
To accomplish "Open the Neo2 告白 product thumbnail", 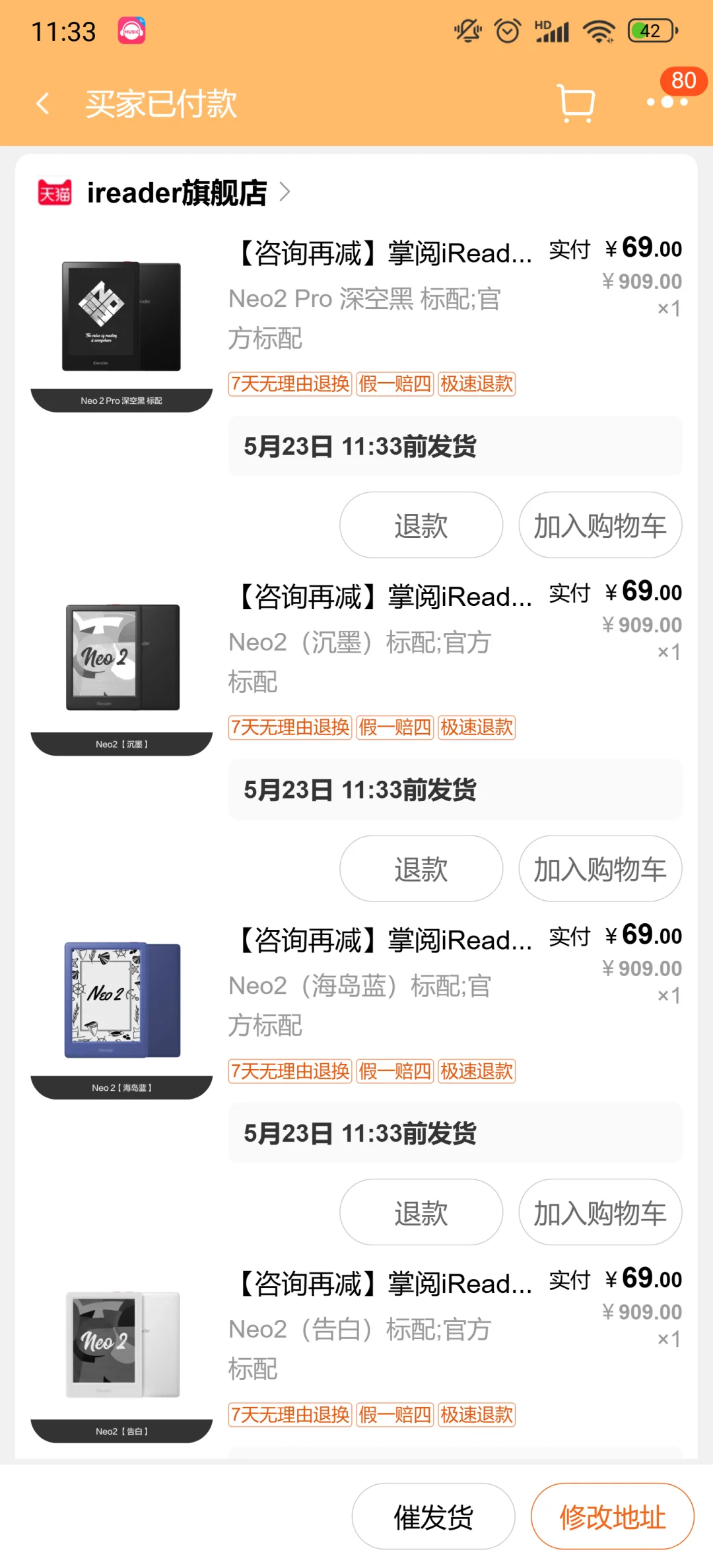I will point(121,1353).
